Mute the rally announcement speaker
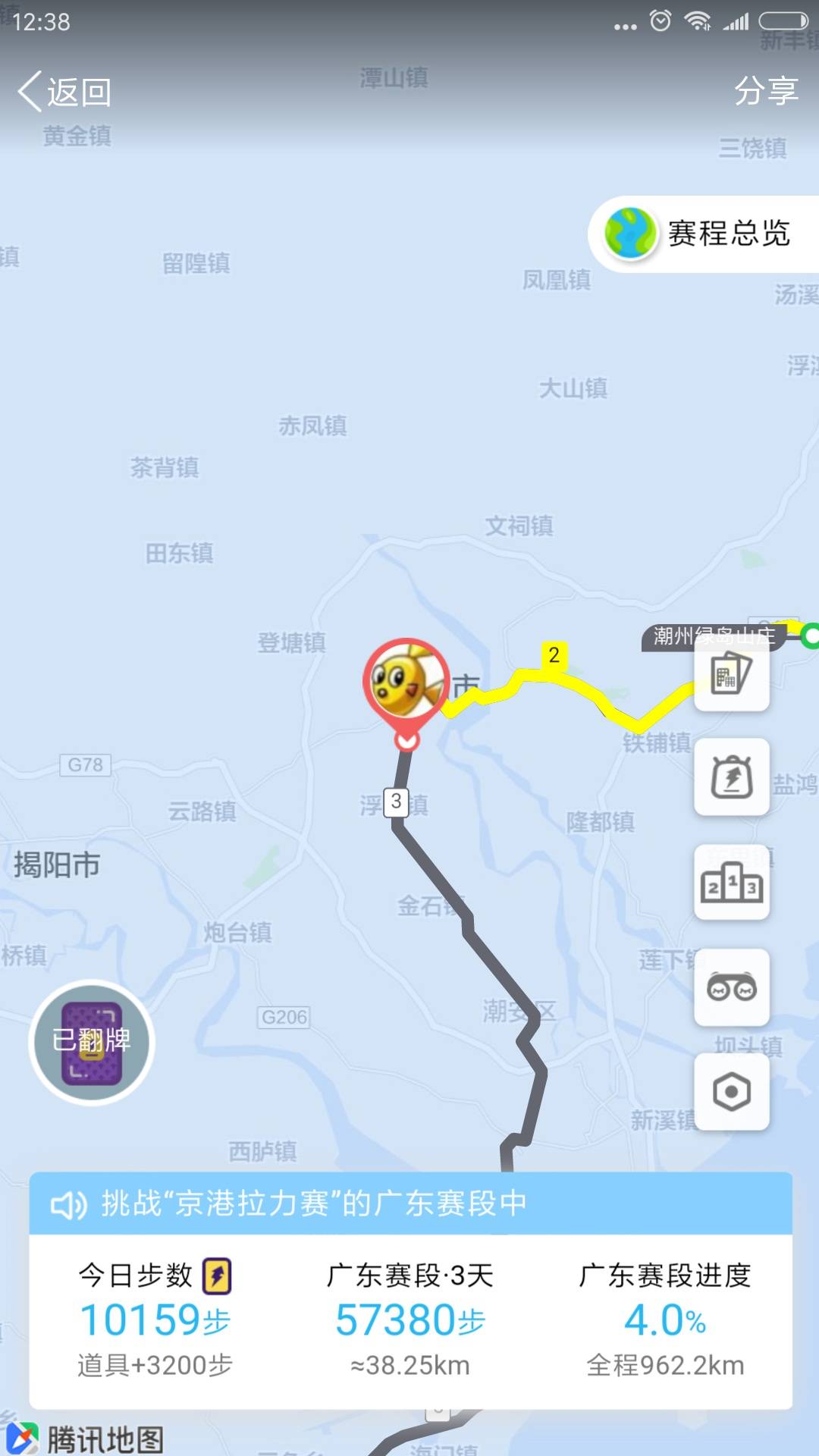The height and width of the screenshot is (1456, 819). point(68,1204)
